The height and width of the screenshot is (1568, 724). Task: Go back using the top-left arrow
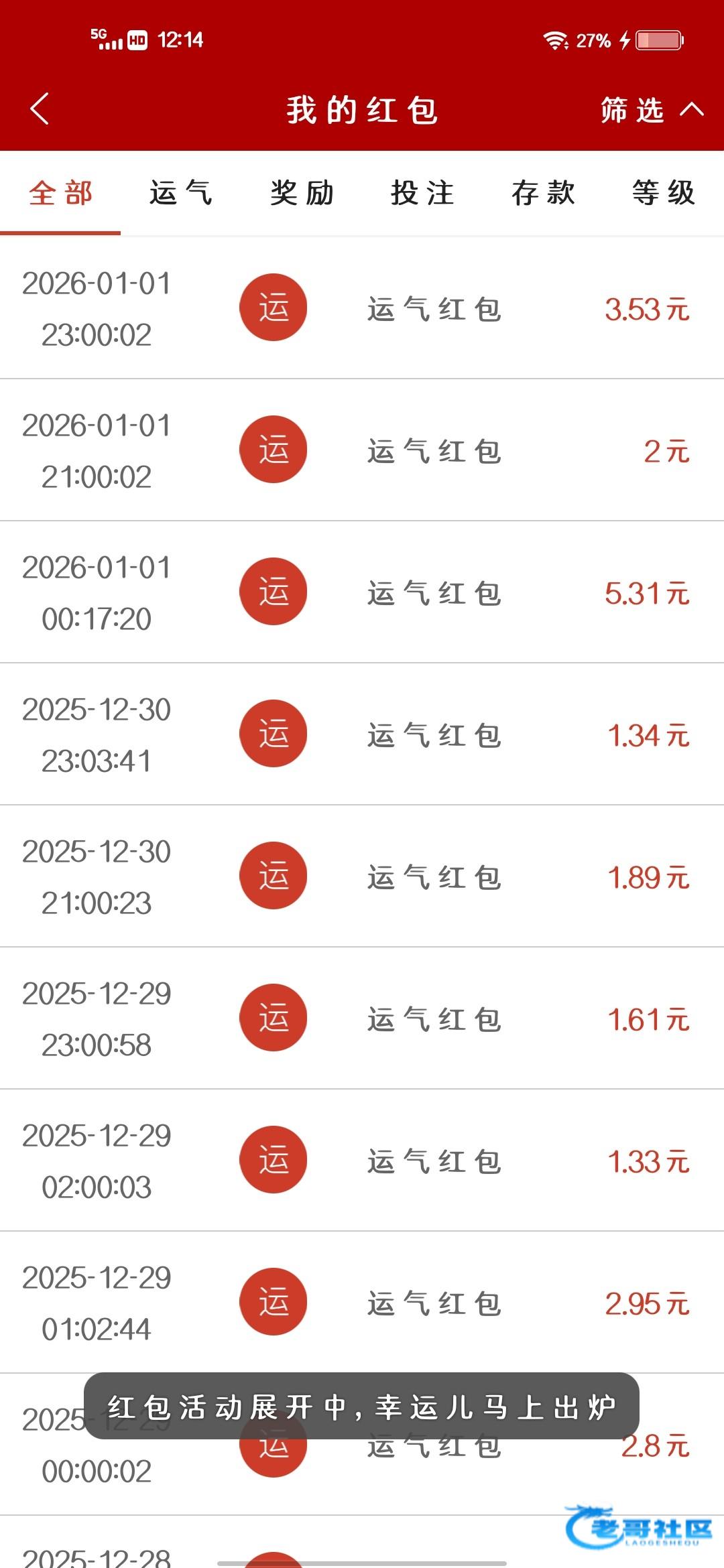pos(40,109)
